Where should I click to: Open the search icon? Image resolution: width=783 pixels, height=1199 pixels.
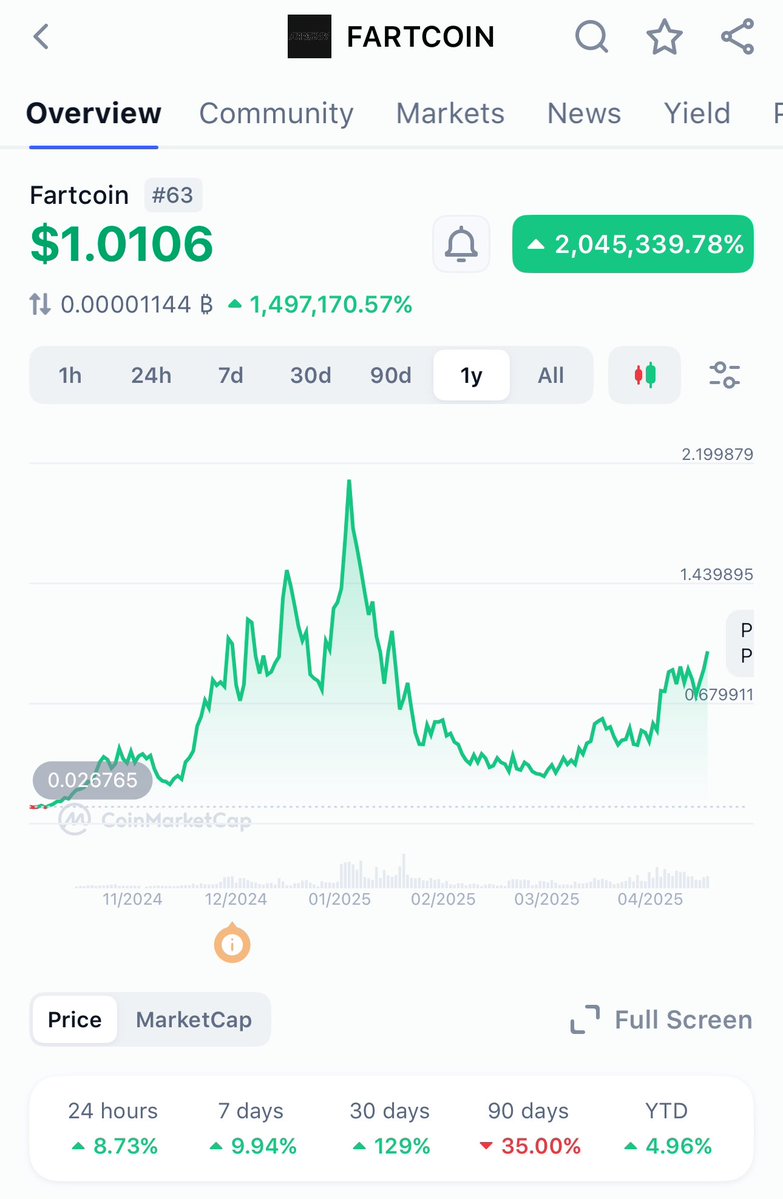591,36
